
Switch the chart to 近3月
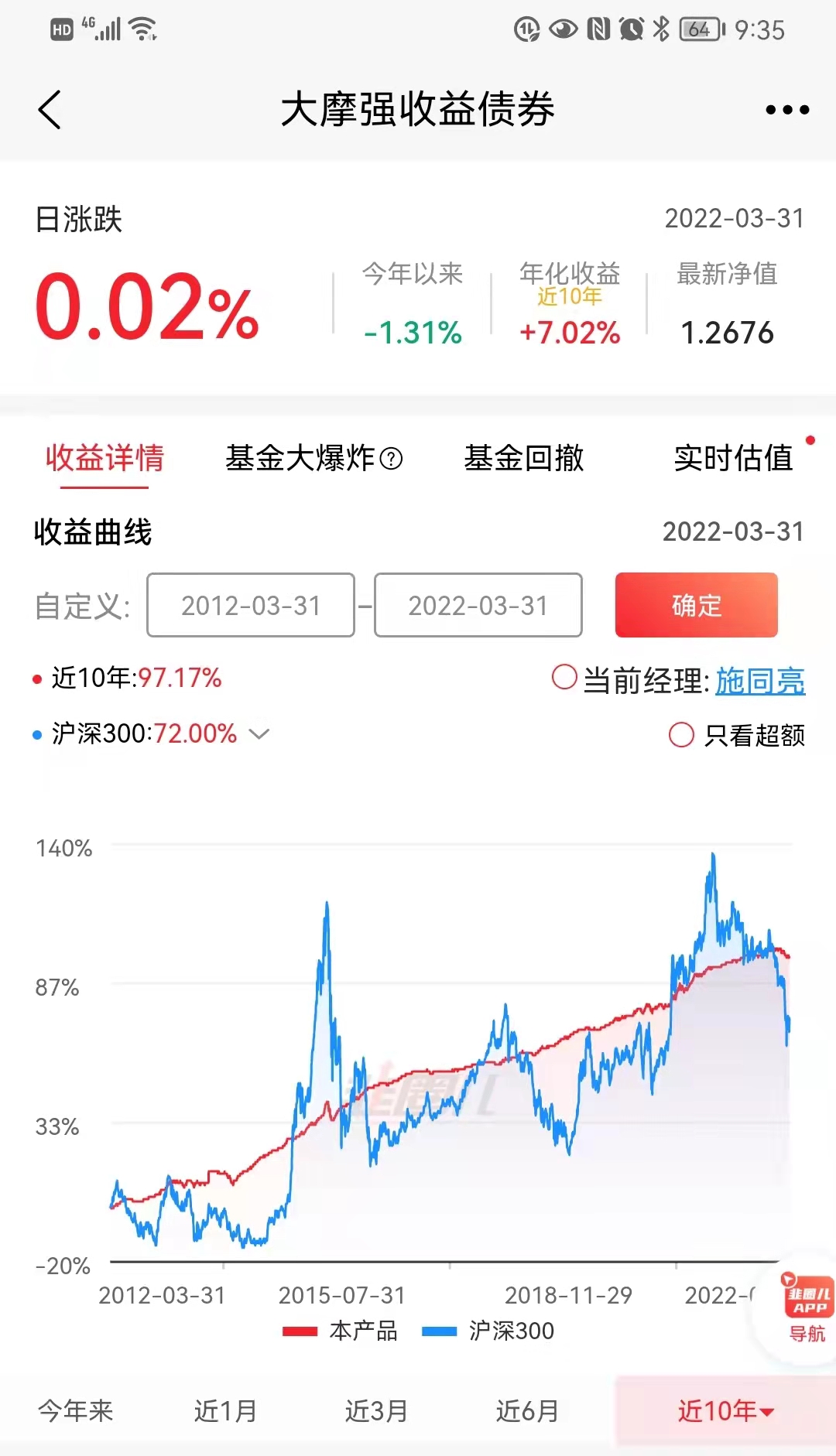(376, 1410)
